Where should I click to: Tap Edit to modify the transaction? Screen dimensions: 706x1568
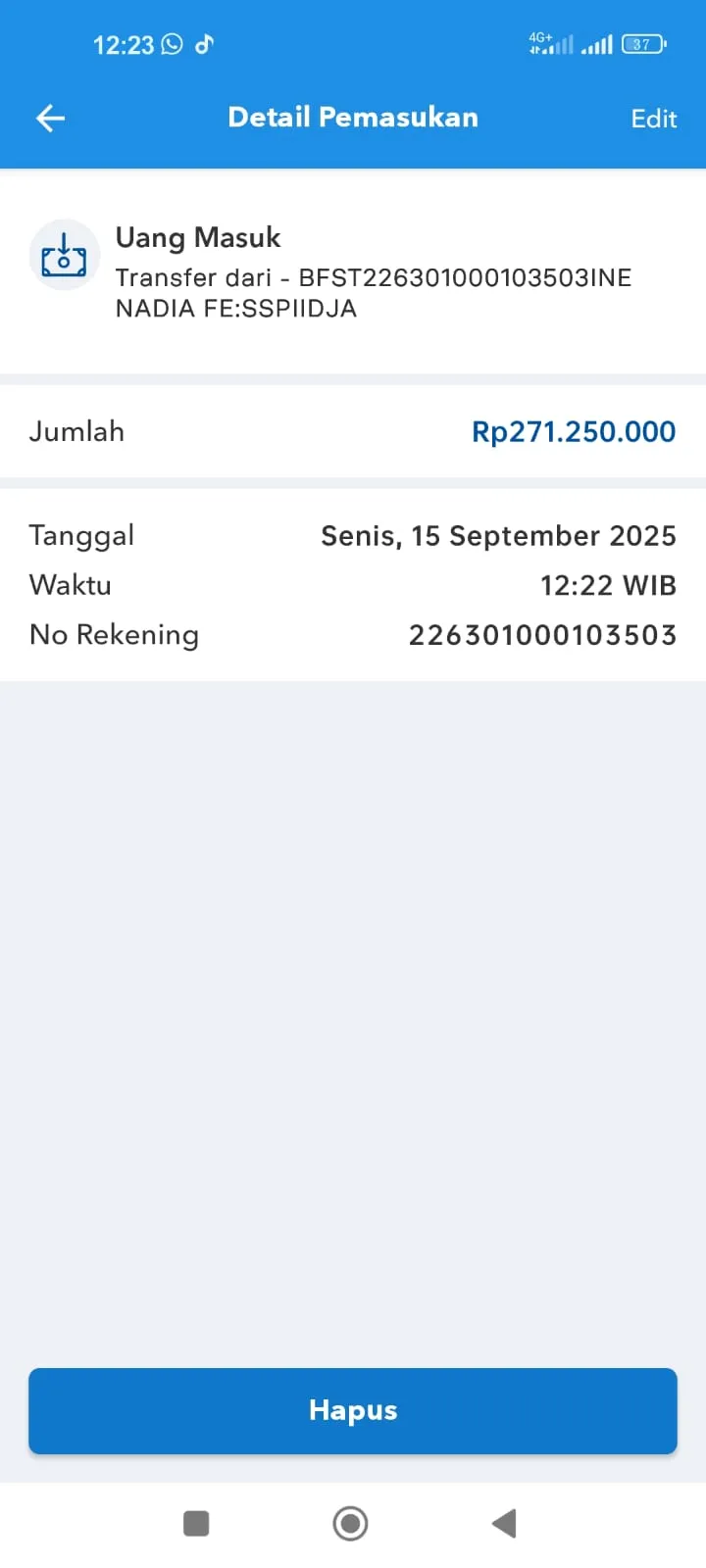coord(653,118)
